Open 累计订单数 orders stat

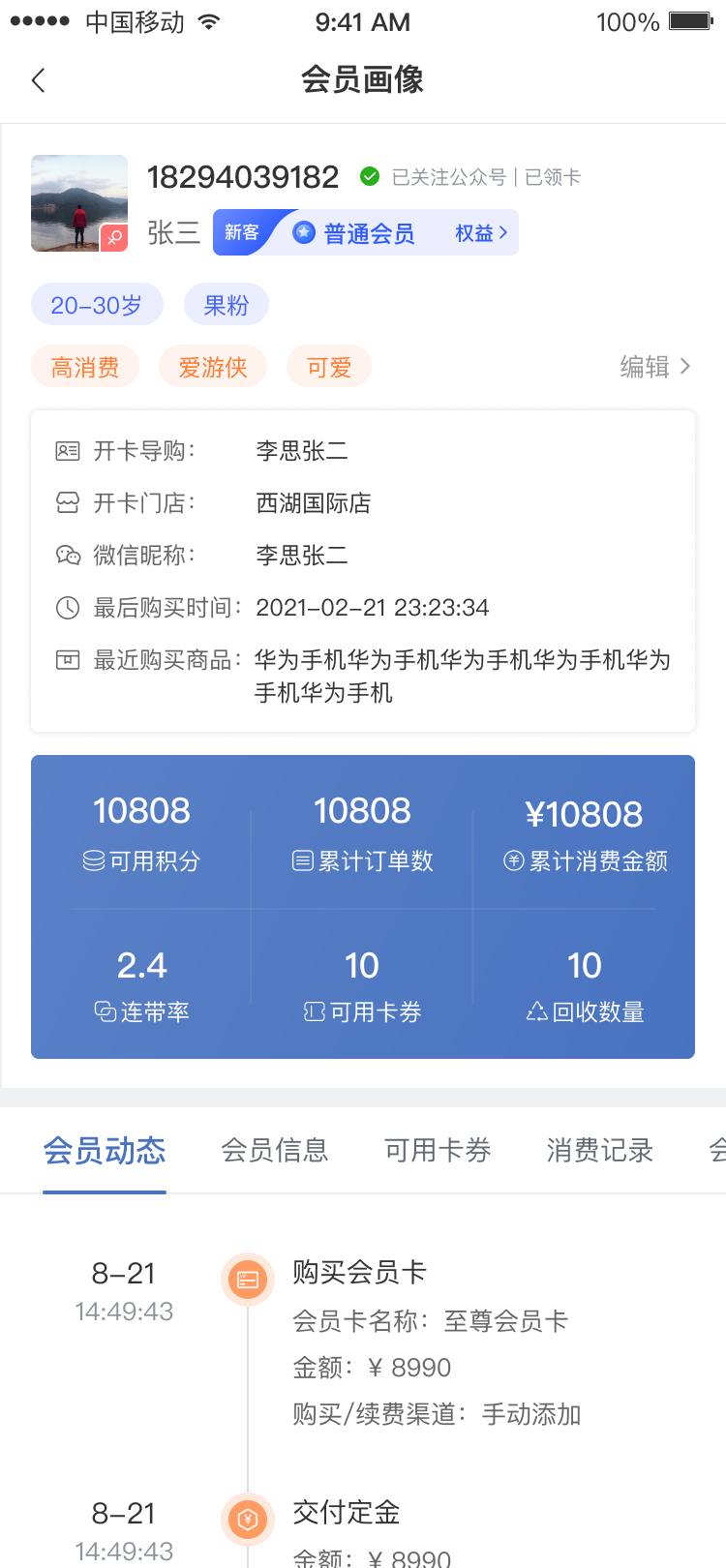click(x=363, y=834)
